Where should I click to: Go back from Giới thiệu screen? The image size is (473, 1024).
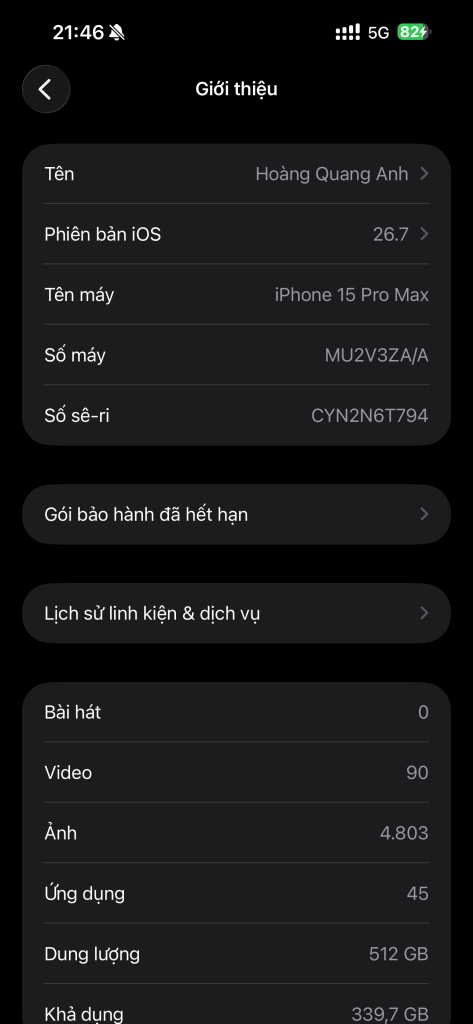pos(46,89)
